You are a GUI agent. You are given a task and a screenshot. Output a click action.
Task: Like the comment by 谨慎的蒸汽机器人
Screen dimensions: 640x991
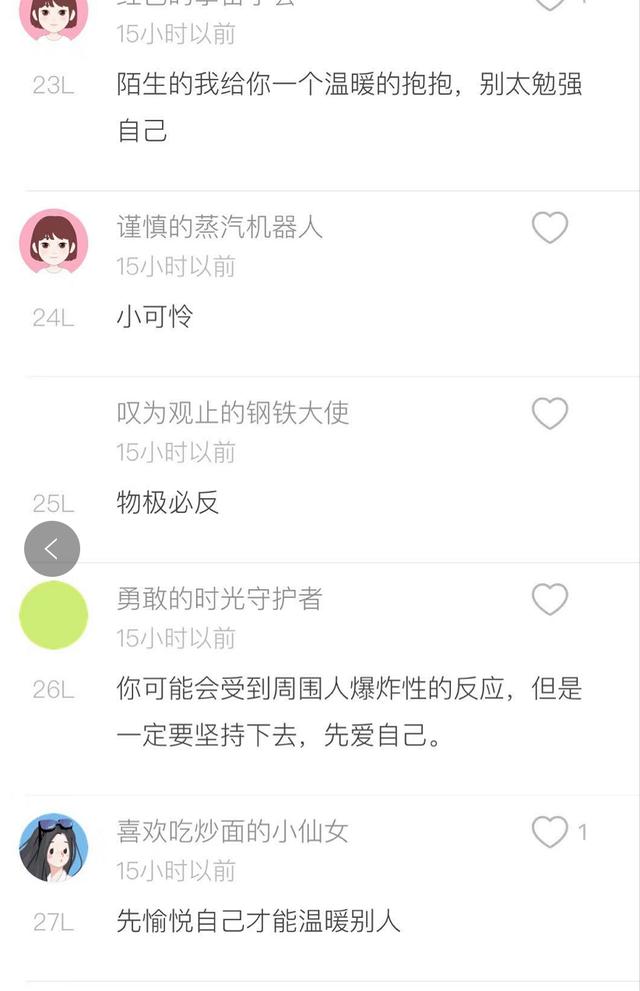click(x=549, y=228)
